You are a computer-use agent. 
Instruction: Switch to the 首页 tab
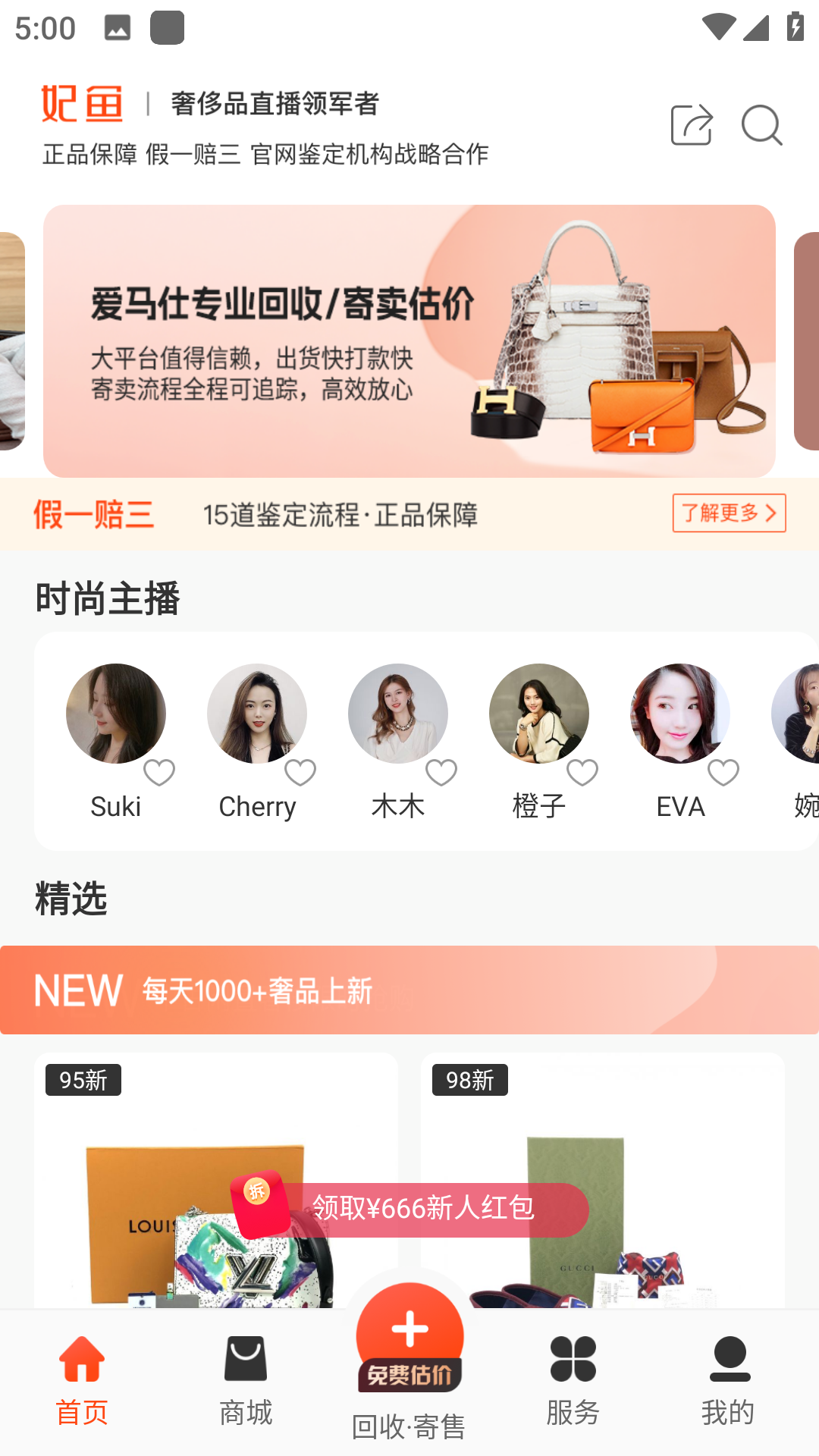click(82, 1380)
